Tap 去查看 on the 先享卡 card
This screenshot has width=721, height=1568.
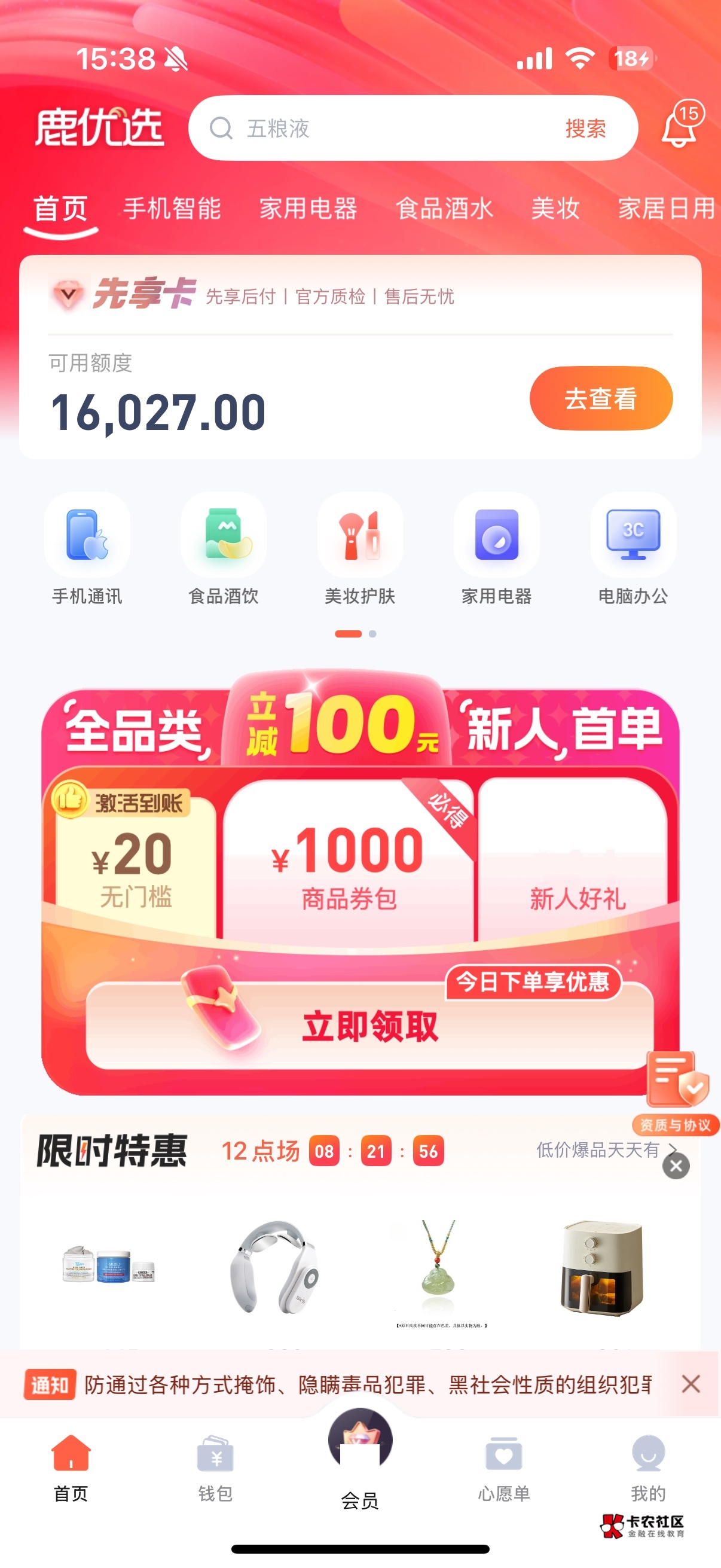coord(600,399)
